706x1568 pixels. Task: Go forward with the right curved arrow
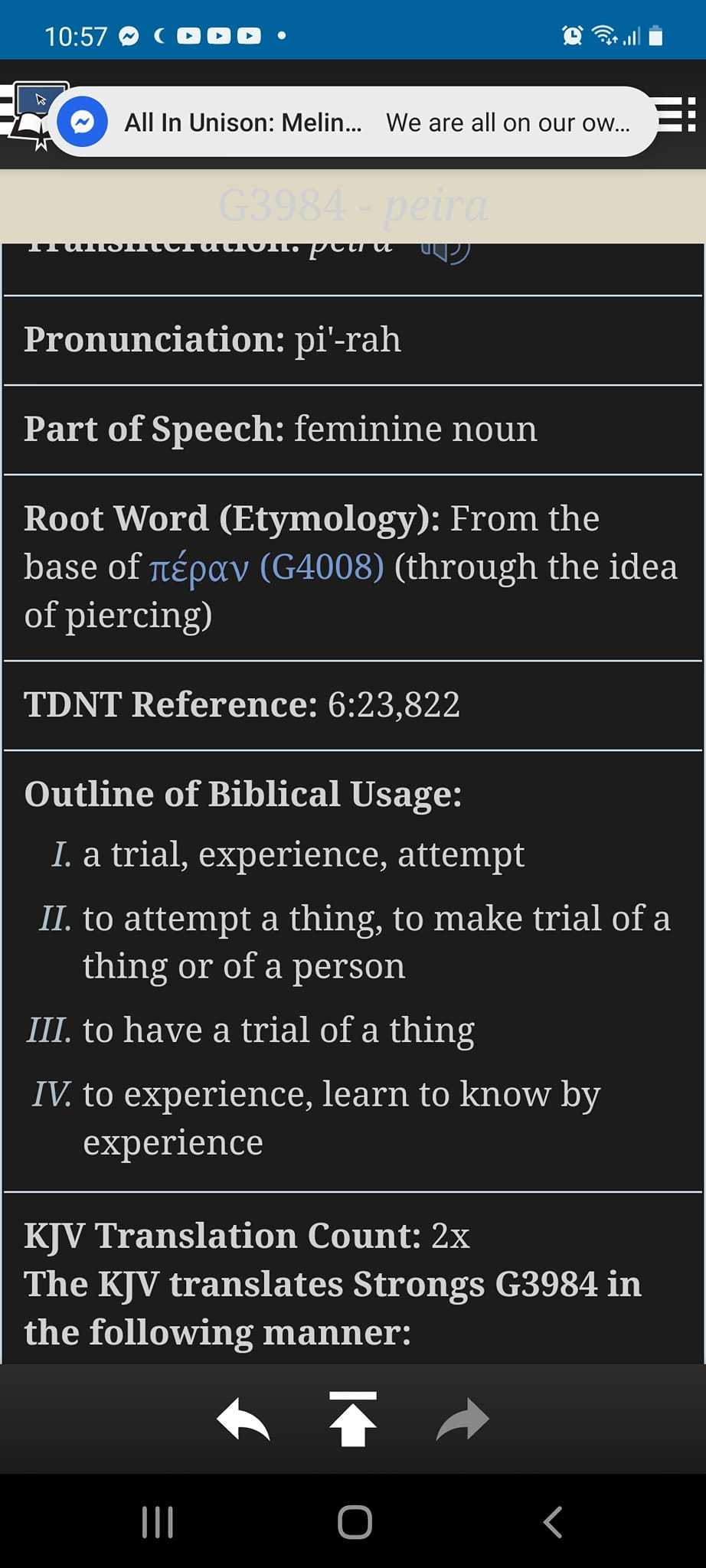(462, 1420)
